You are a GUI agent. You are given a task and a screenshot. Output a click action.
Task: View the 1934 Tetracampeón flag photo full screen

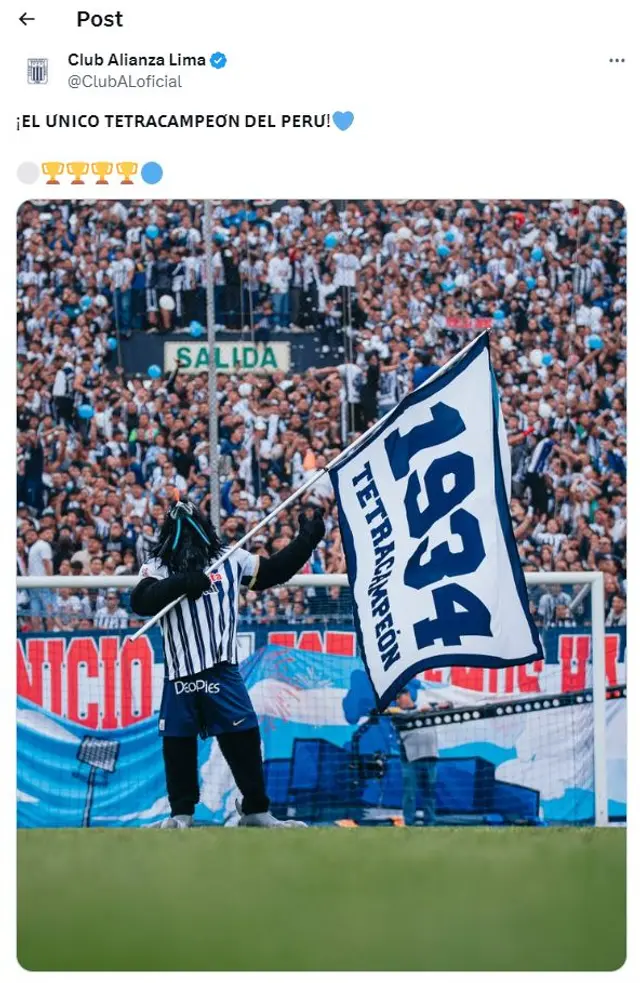click(321, 584)
